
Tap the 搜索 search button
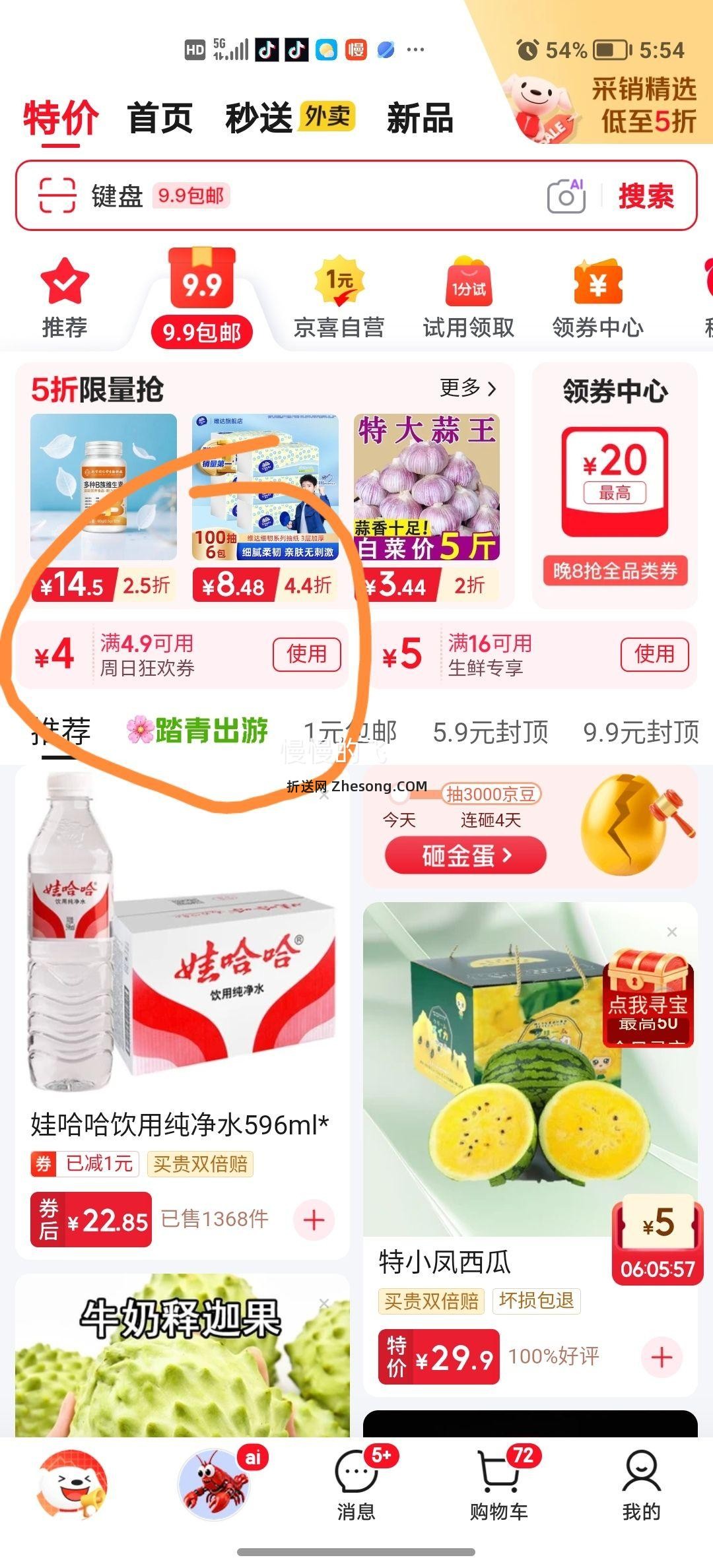[646, 197]
